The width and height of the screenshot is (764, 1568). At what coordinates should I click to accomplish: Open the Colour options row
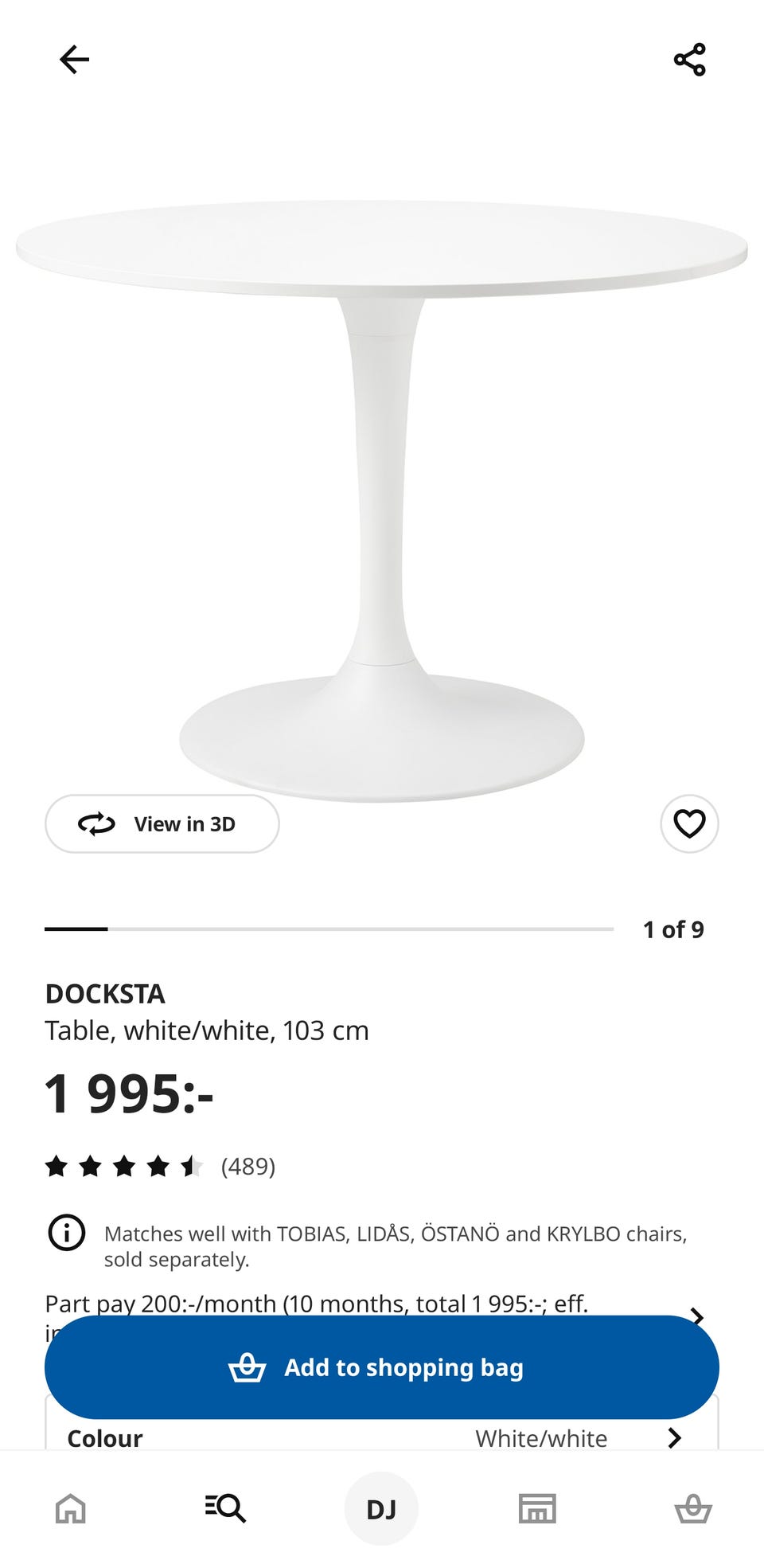[x=382, y=1438]
